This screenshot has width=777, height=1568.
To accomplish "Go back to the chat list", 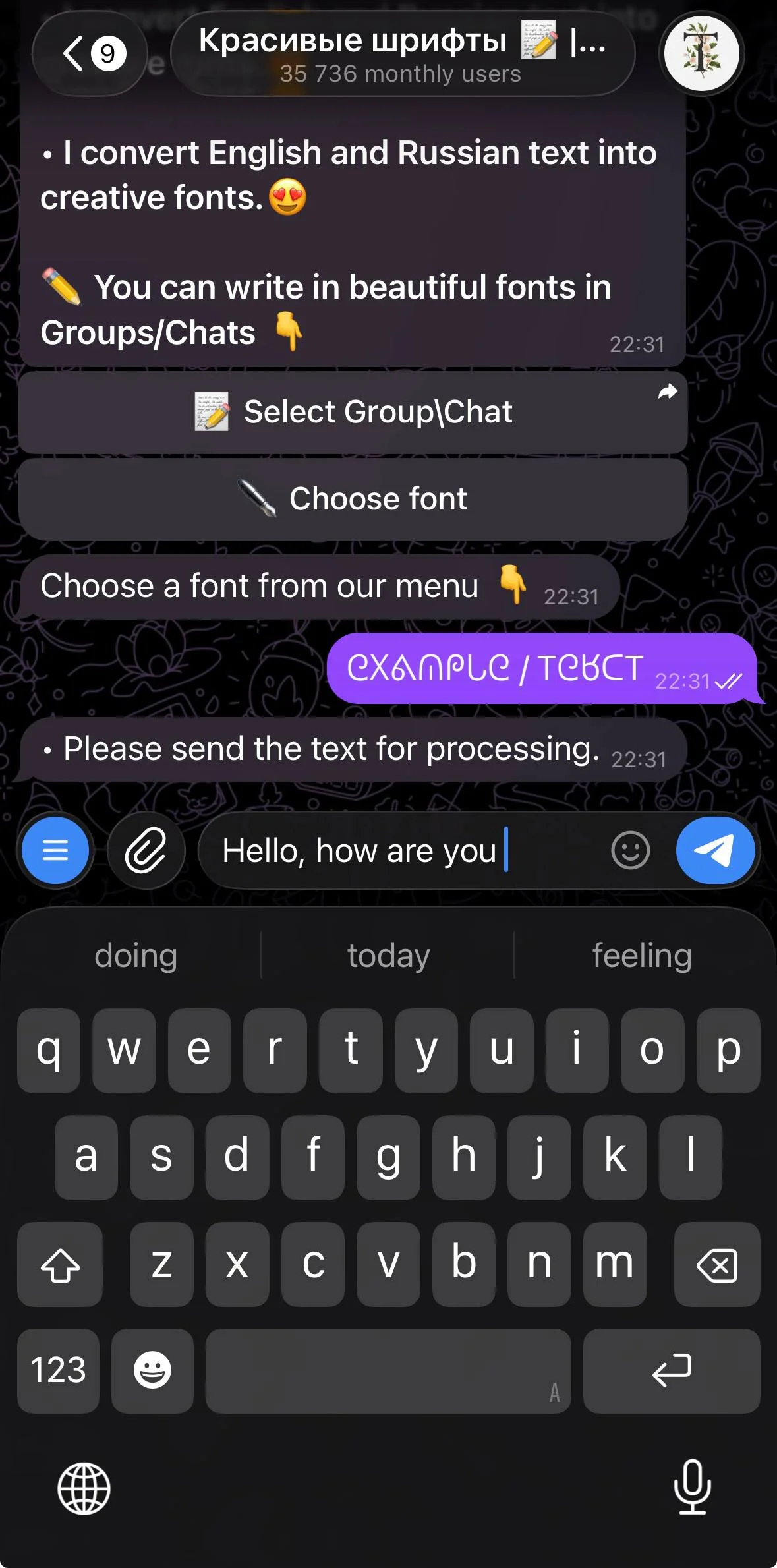I will coord(89,53).
